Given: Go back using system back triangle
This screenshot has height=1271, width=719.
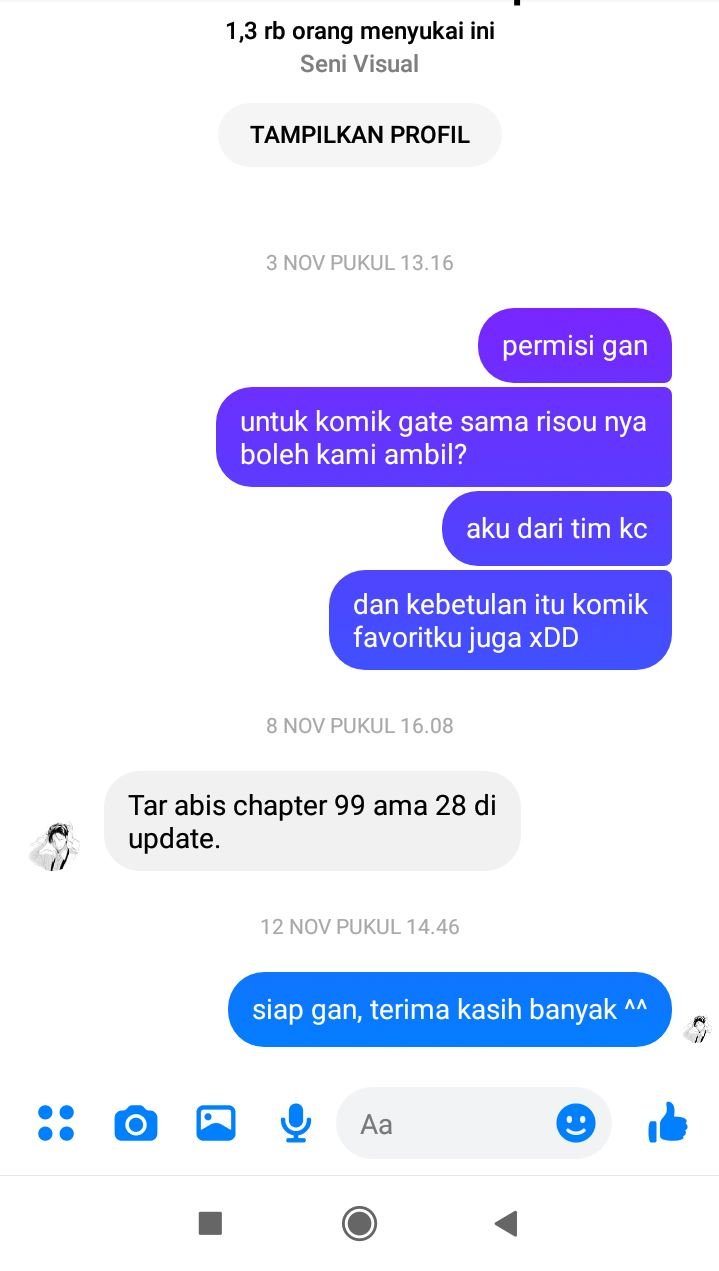Looking at the screenshot, I should tap(506, 1222).
